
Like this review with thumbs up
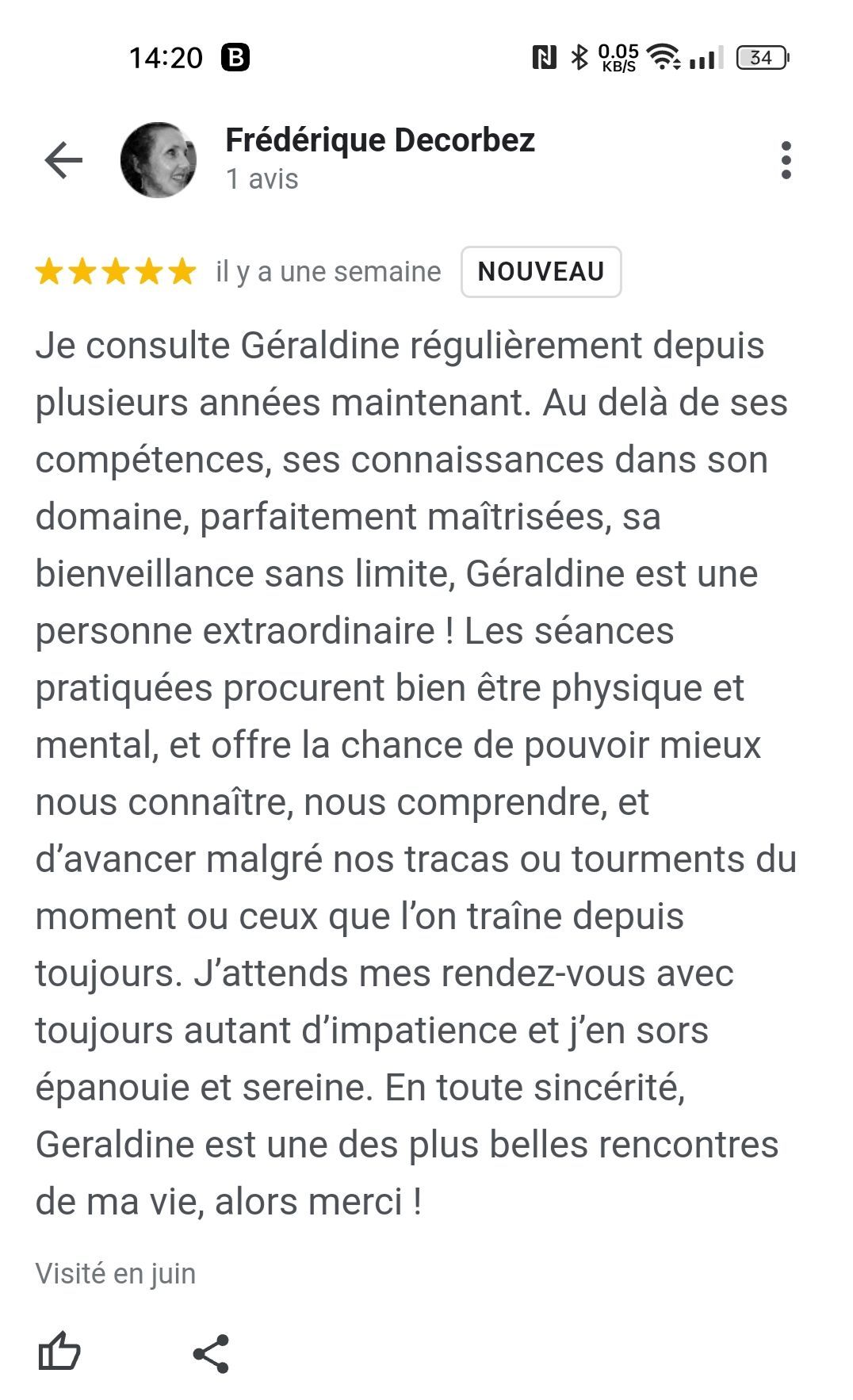[x=59, y=1352]
